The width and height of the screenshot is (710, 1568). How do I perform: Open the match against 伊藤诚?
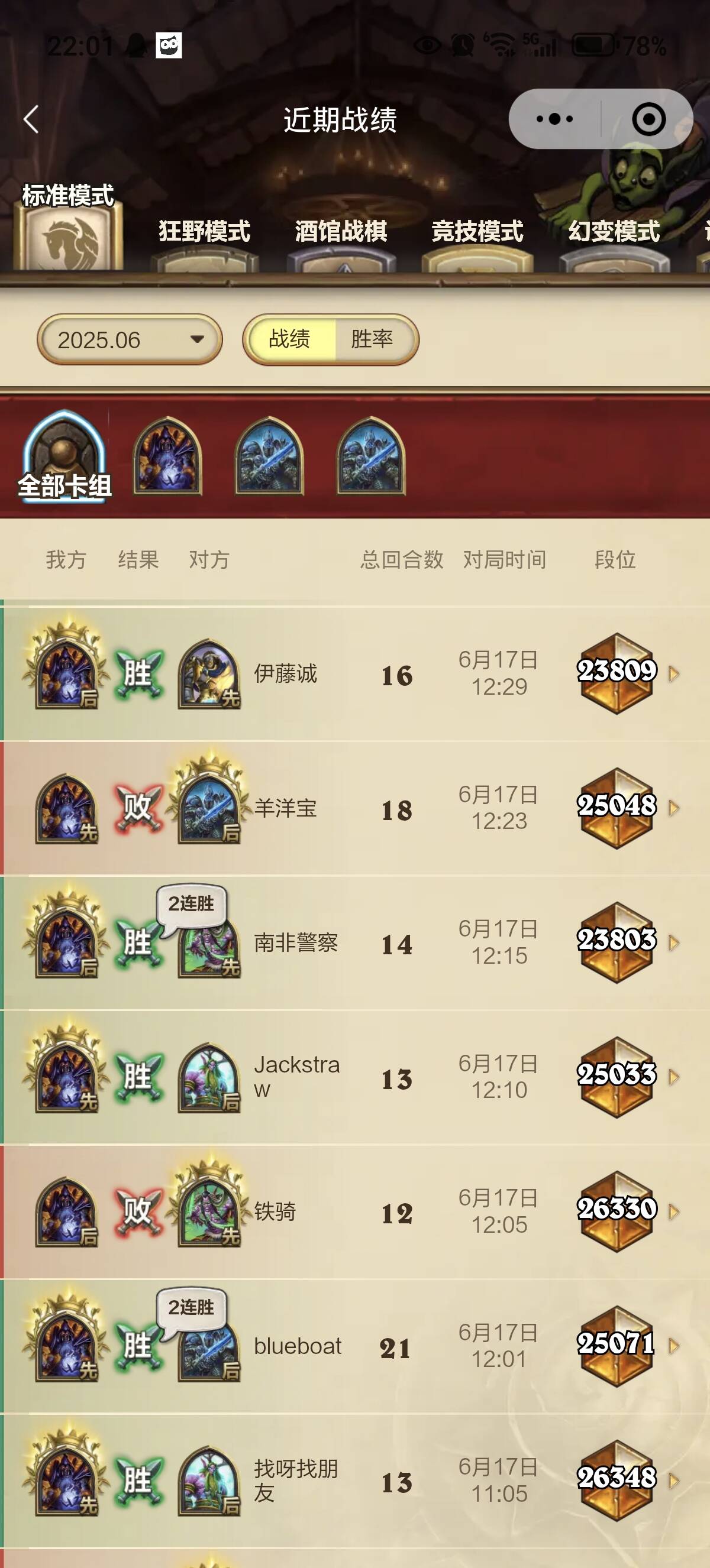(354, 674)
